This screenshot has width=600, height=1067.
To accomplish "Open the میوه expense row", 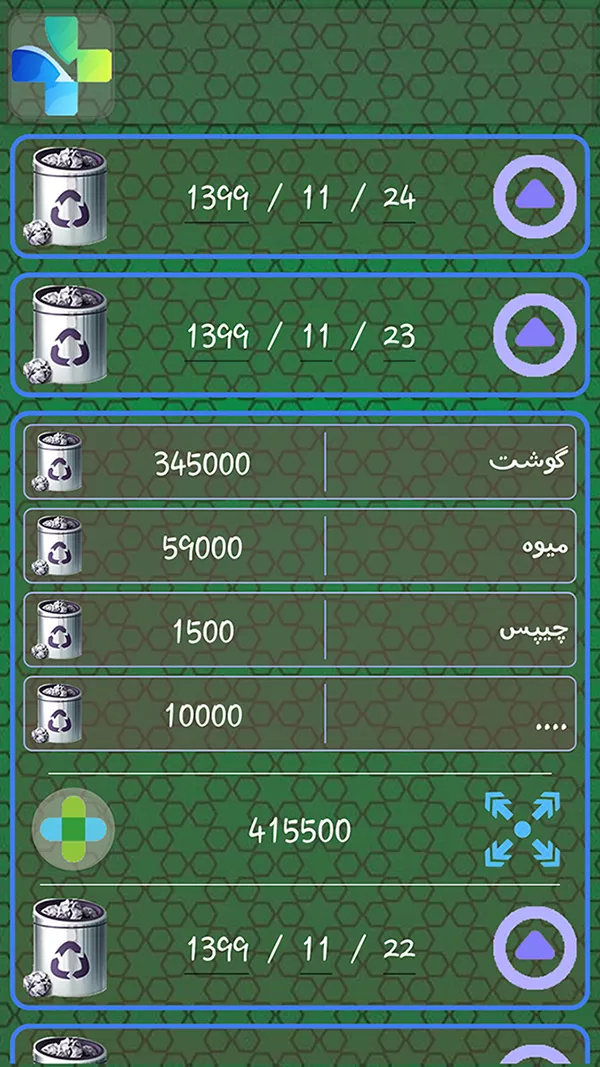I will click(x=300, y=546).
